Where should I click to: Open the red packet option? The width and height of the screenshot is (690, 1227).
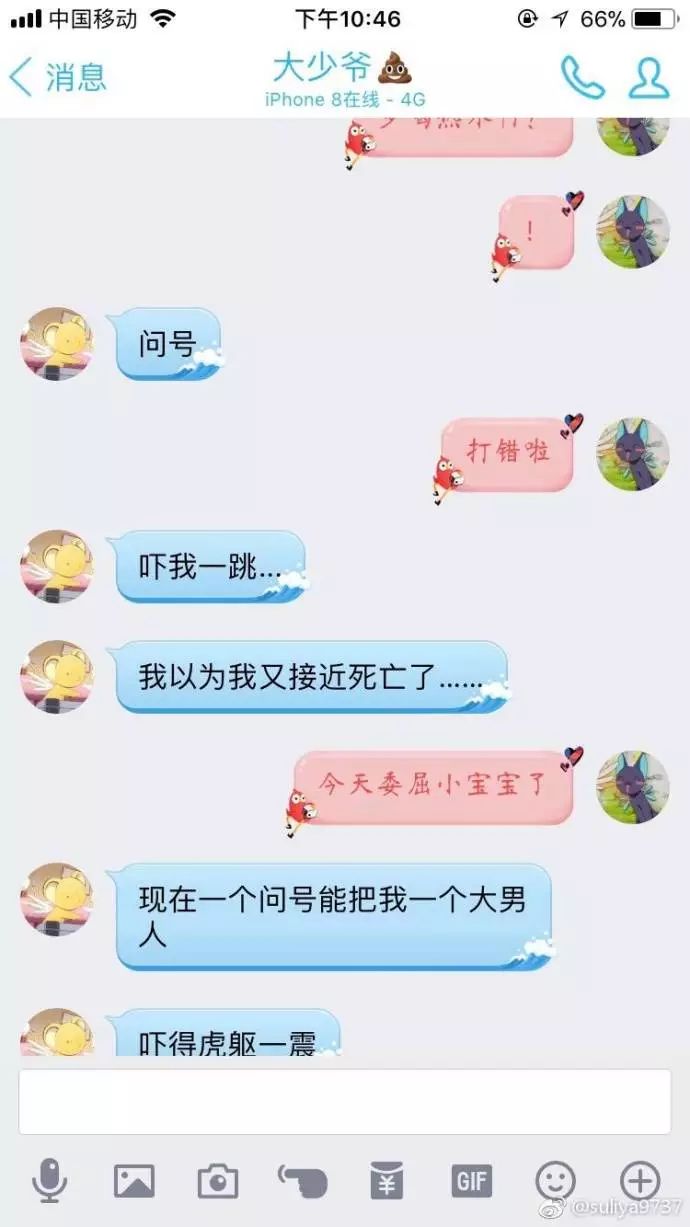386,1181
